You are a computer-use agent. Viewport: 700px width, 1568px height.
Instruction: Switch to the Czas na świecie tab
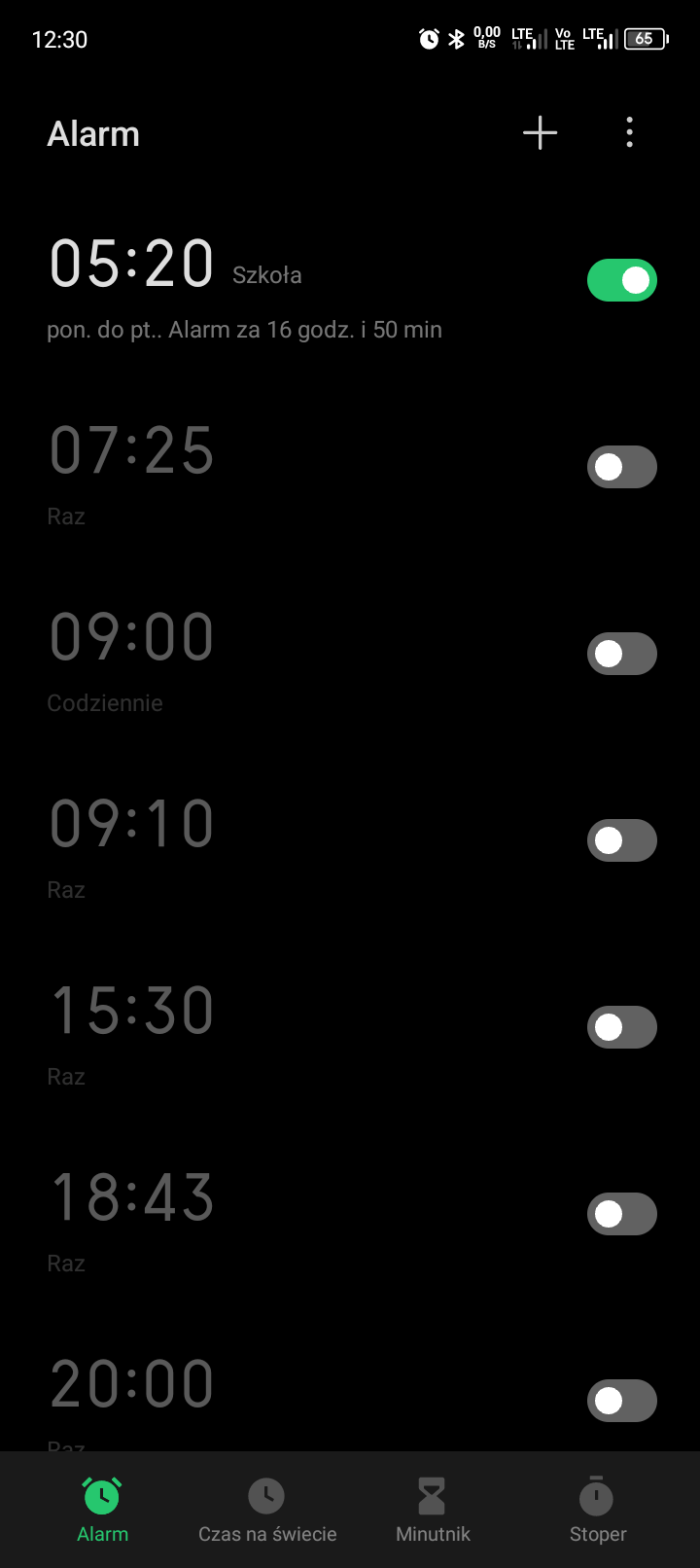[x=267, y=1511]
